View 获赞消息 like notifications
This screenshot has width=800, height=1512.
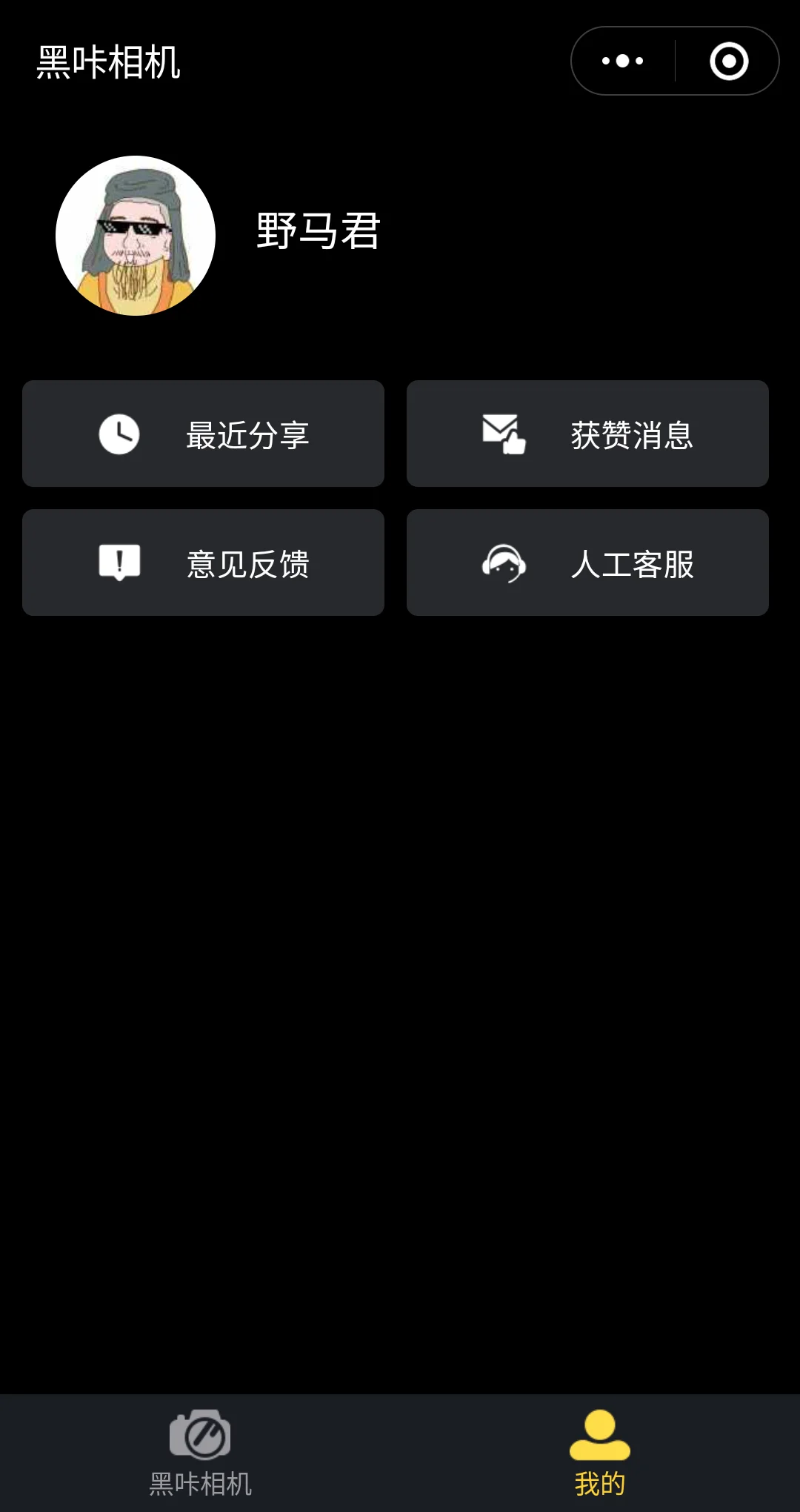click(x=587, y=434)
